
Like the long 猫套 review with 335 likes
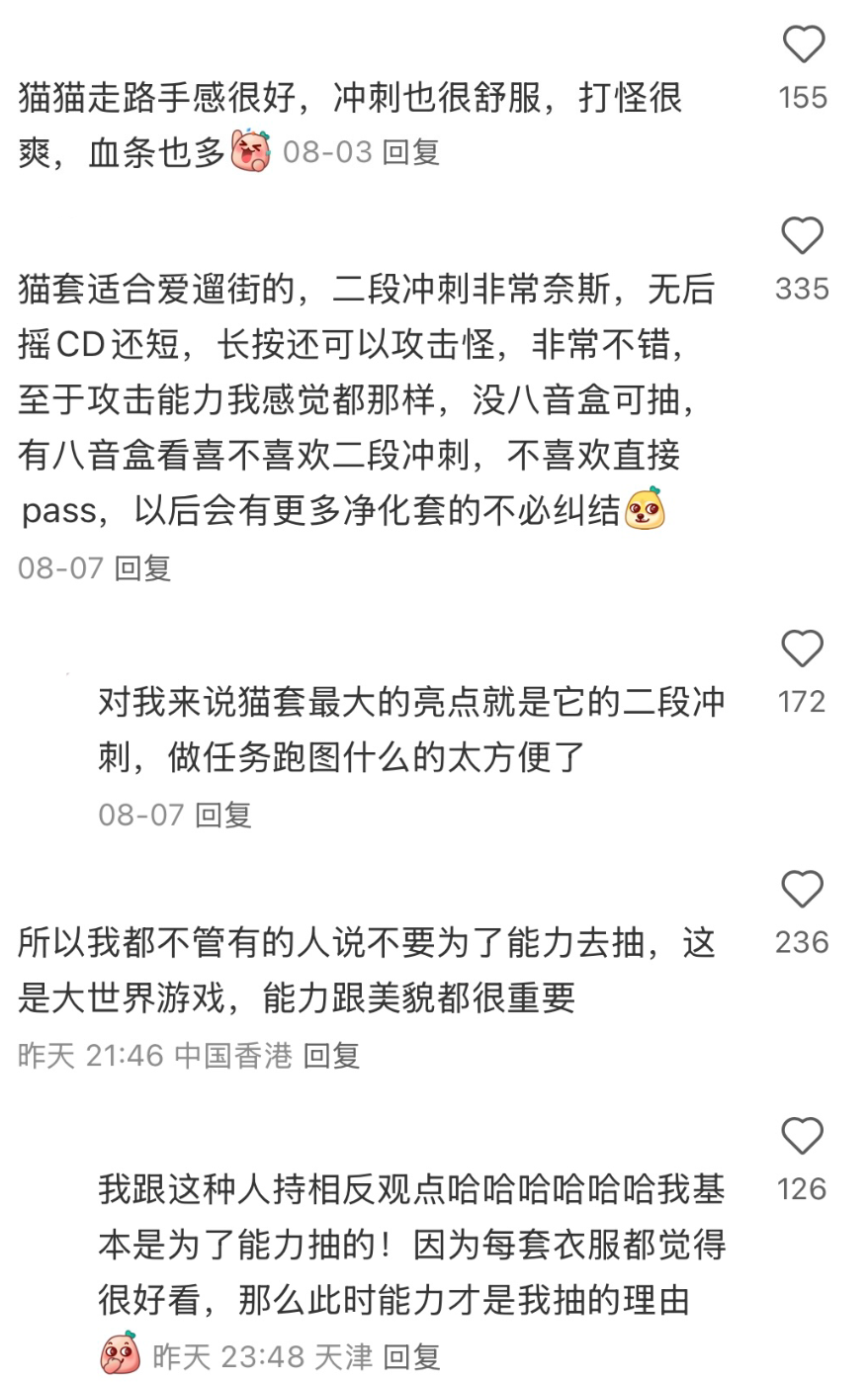806,237
